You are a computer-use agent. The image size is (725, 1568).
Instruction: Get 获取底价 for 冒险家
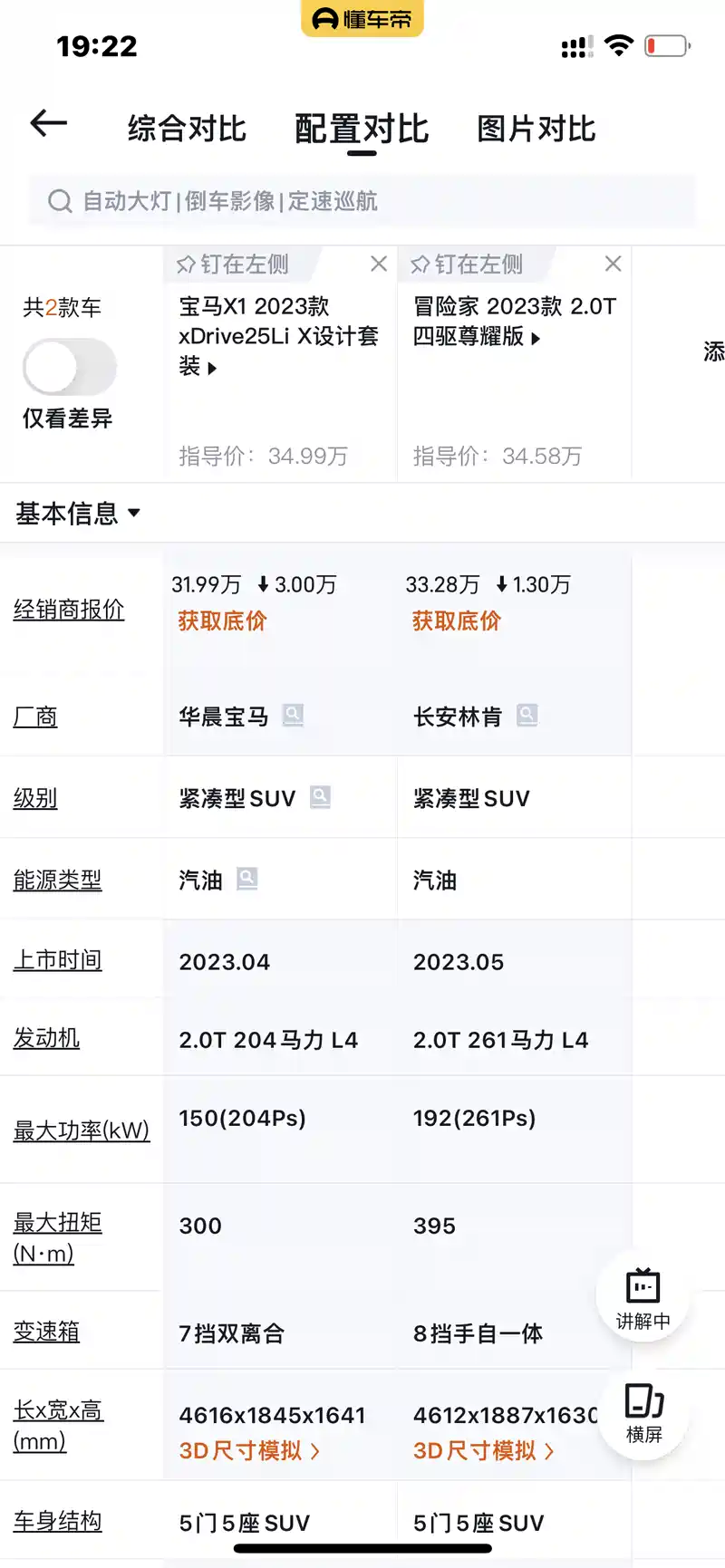coord(456,621)
